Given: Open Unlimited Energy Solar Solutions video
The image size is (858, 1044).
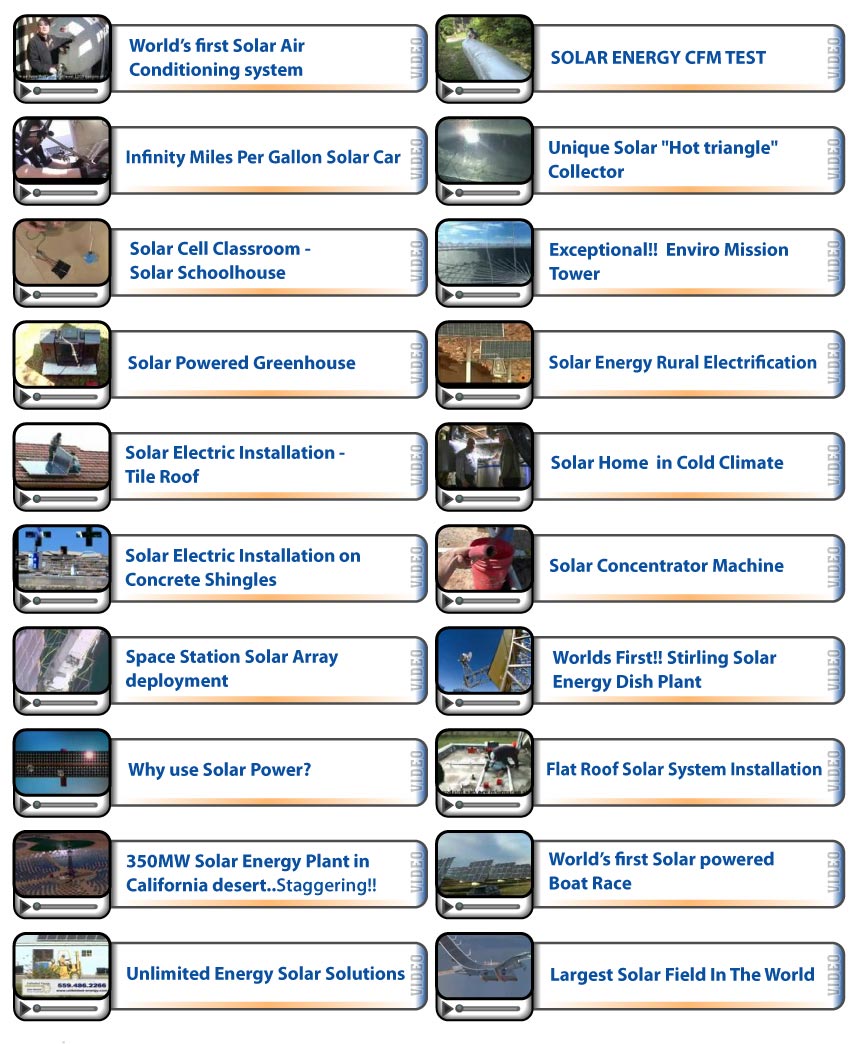Looking at the screenshot, I should (x=265, y=974).
